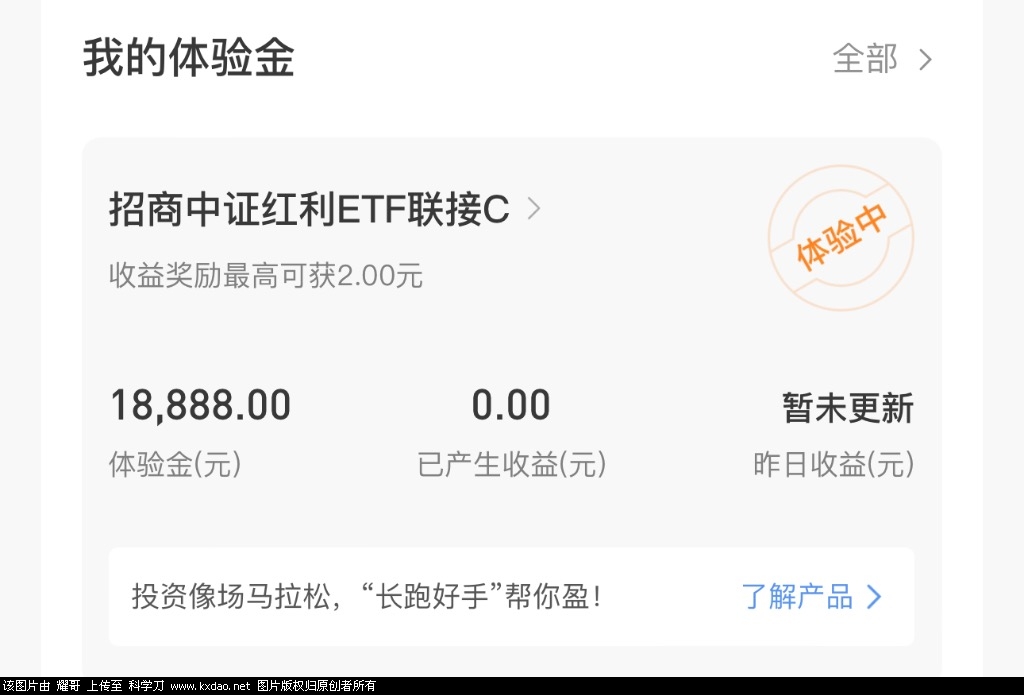The height and width of the screenshot is (695, 1024).
Task: Tap 了解产品 to learn about the product
Action: [x=811, y=597]
